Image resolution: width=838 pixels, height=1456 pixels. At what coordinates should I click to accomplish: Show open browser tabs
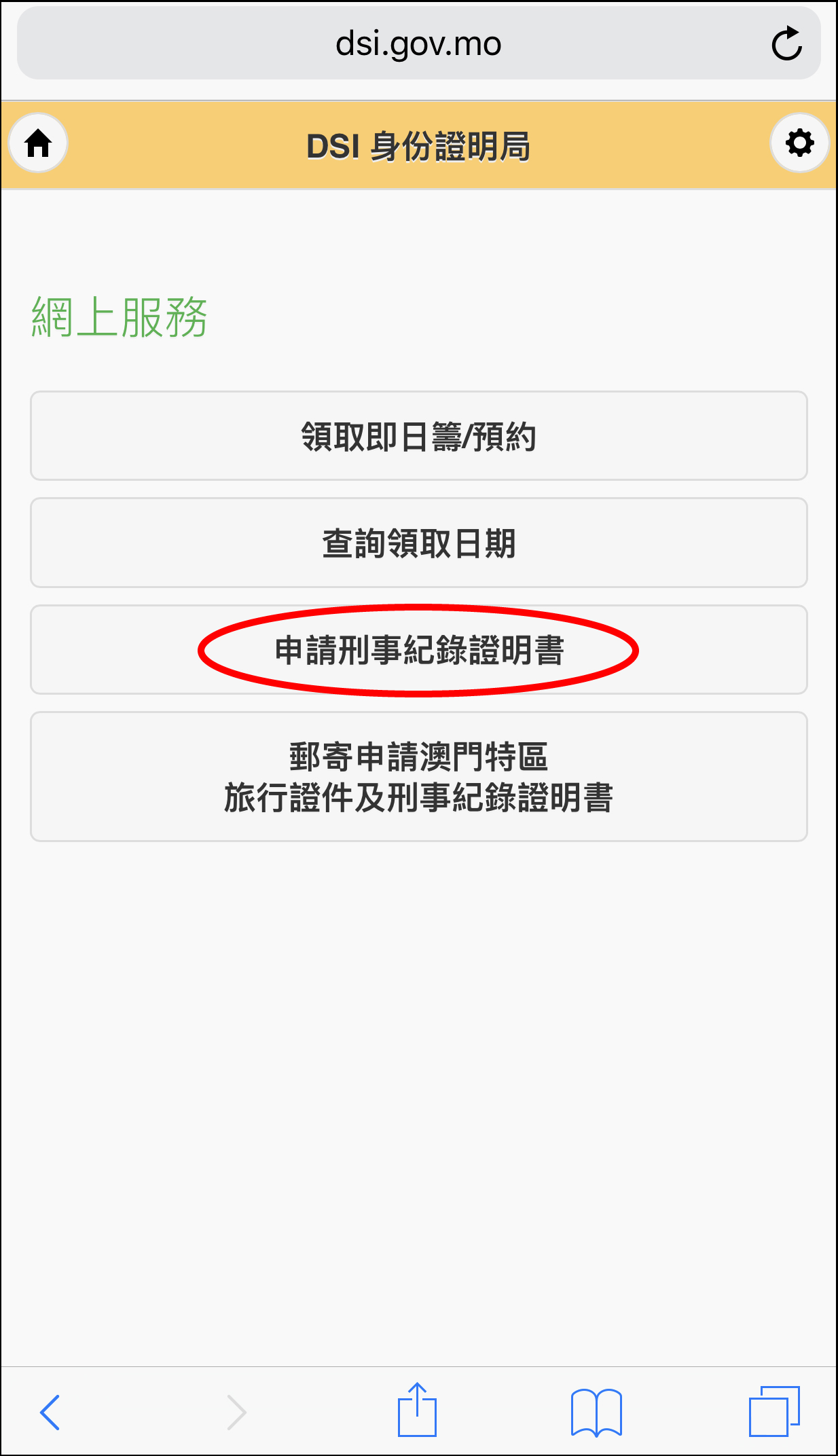[774, 1410]
